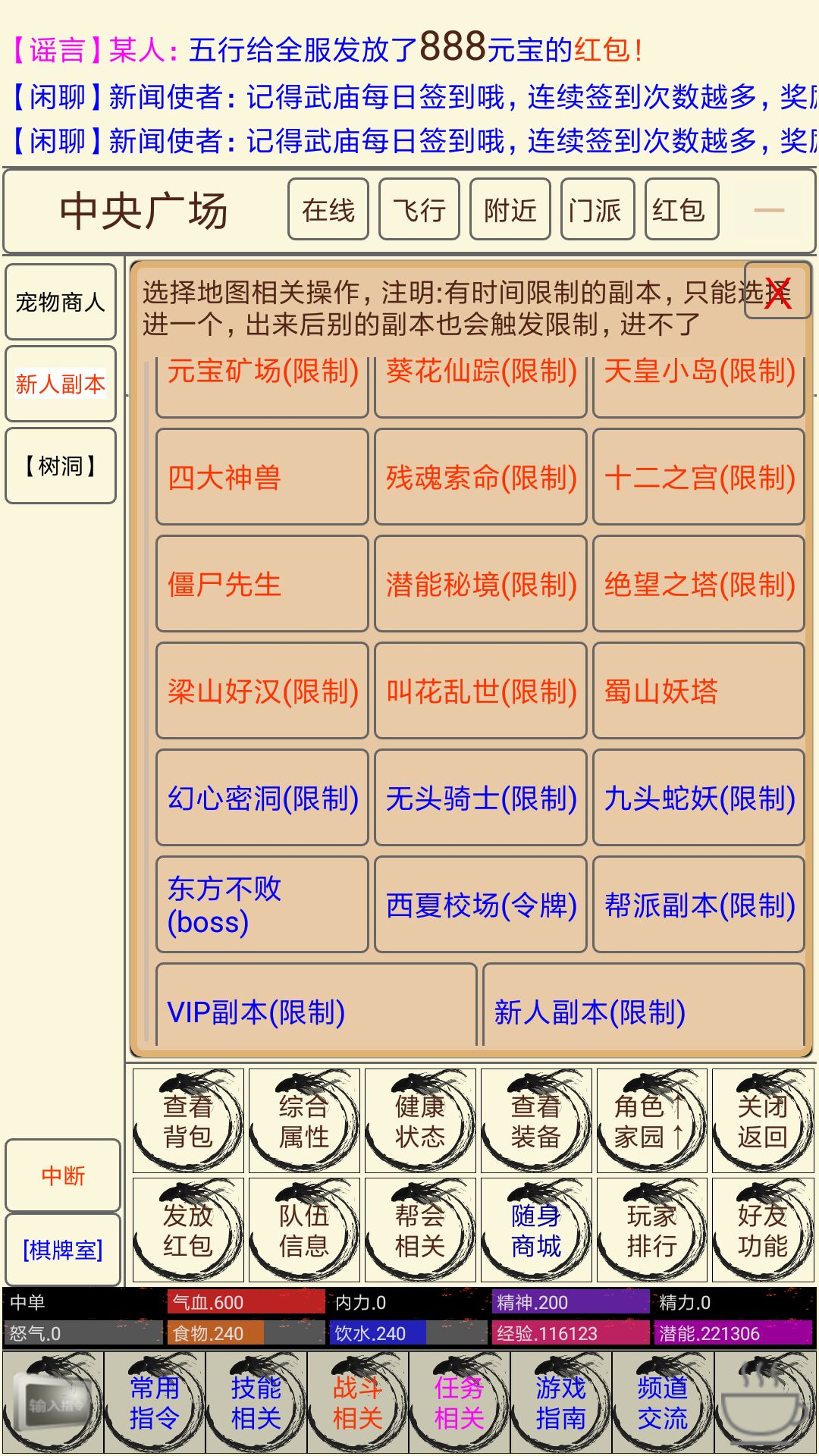Open the 在线 online players list
The image size is (819, 1456).
pos(328,210)
